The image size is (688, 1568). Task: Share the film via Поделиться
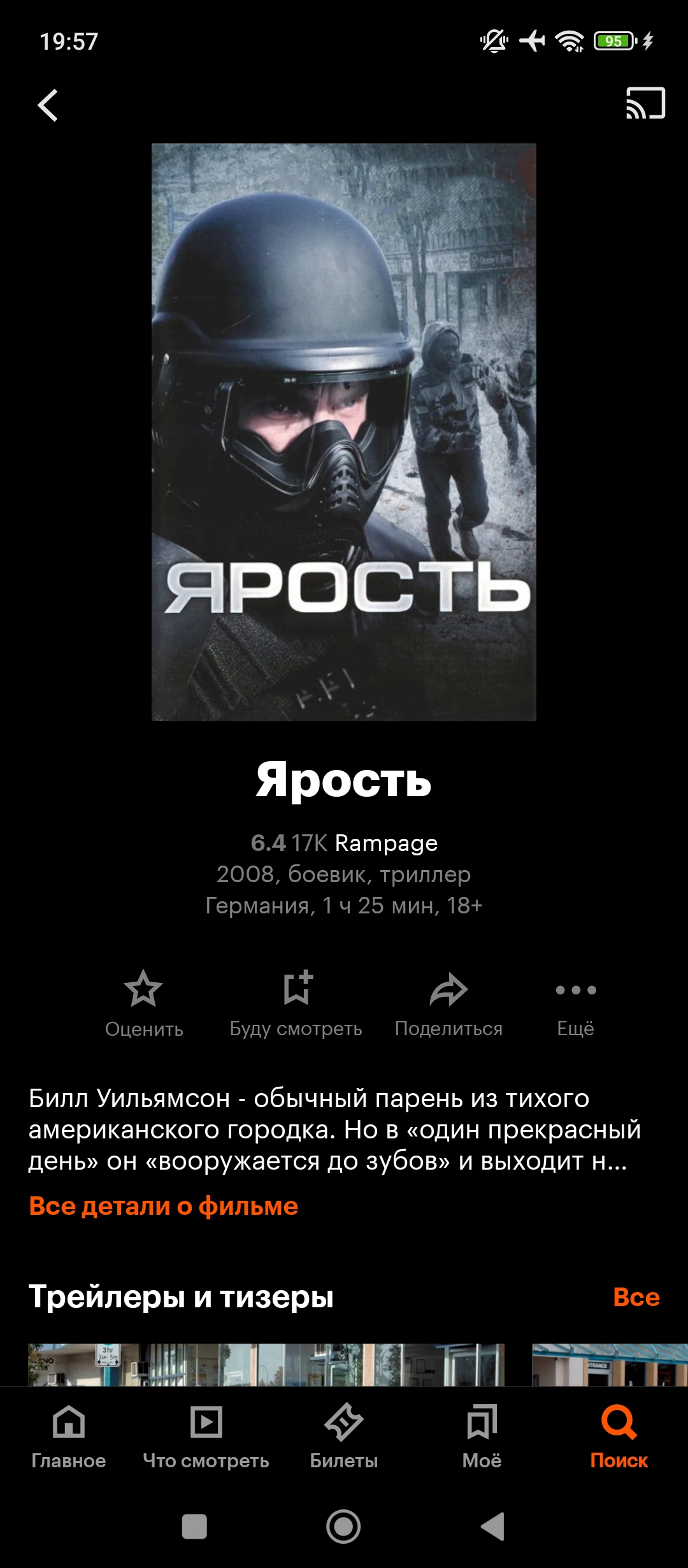(448, 1003)
